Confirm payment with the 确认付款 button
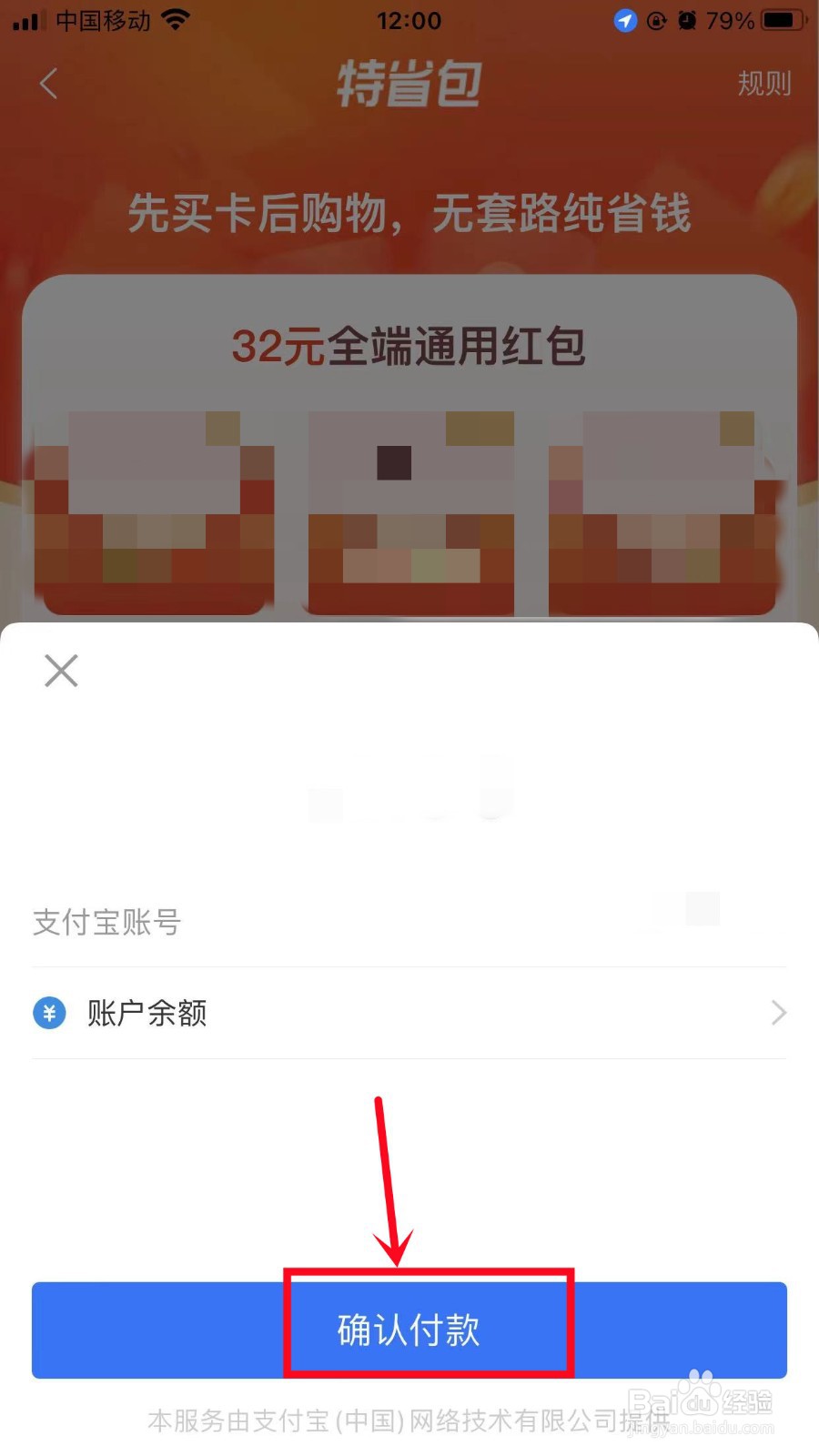Viewport: 819px width, 1456px height. click(409, 1330)
